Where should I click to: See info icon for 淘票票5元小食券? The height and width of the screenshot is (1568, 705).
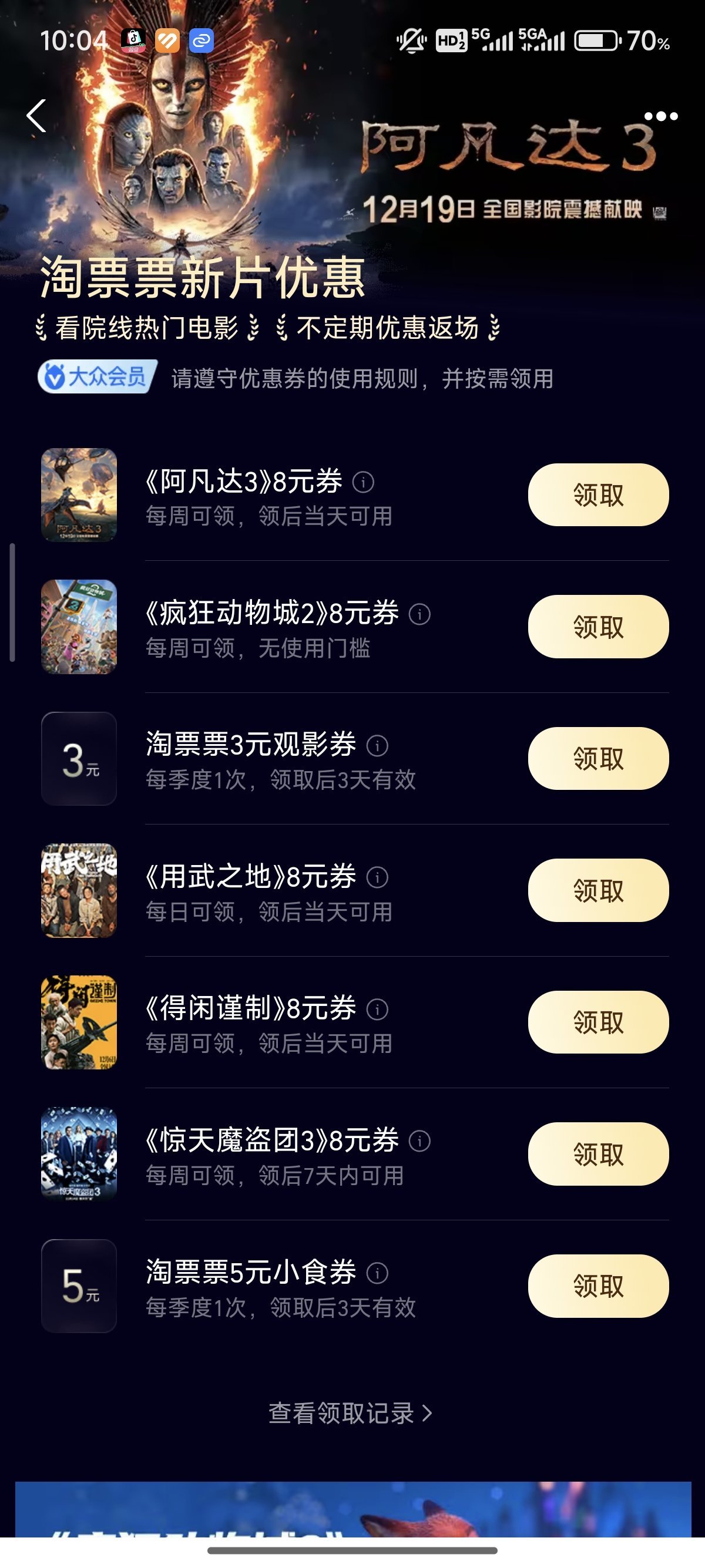377,1273
